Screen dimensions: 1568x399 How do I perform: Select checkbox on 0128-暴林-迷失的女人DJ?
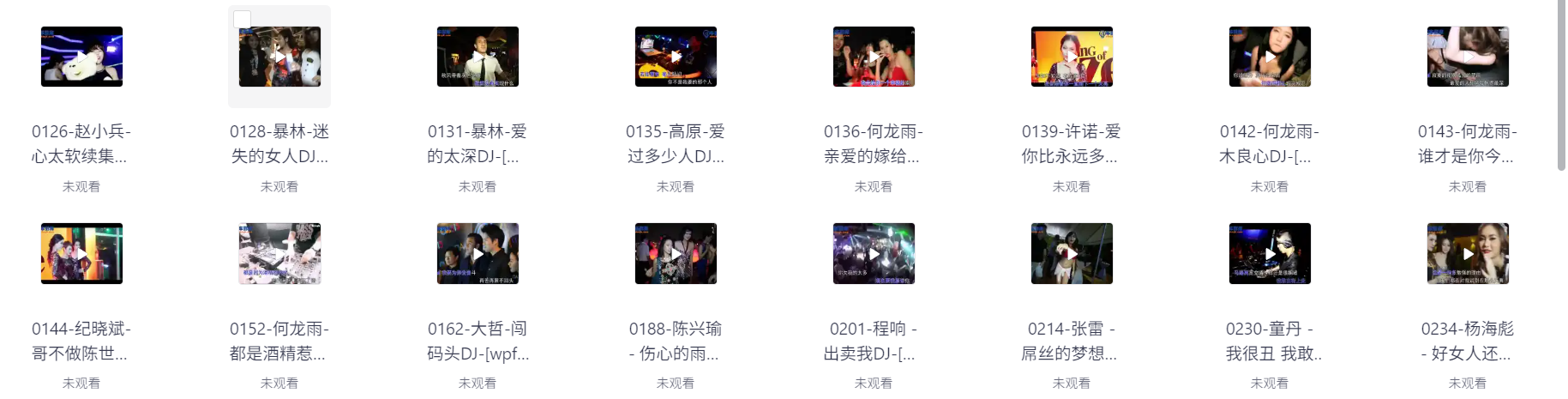tap(243, 19)
